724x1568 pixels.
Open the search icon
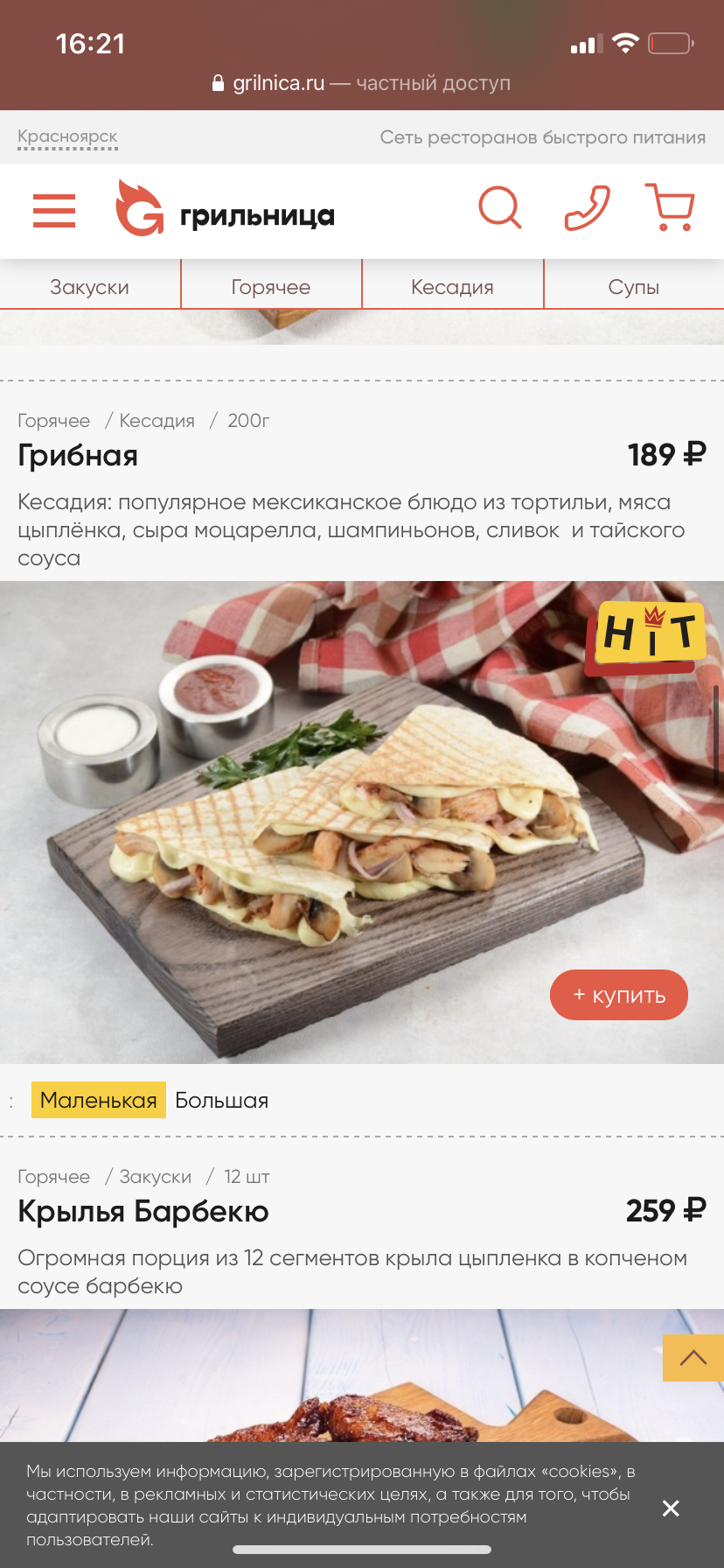click(500, 208)
